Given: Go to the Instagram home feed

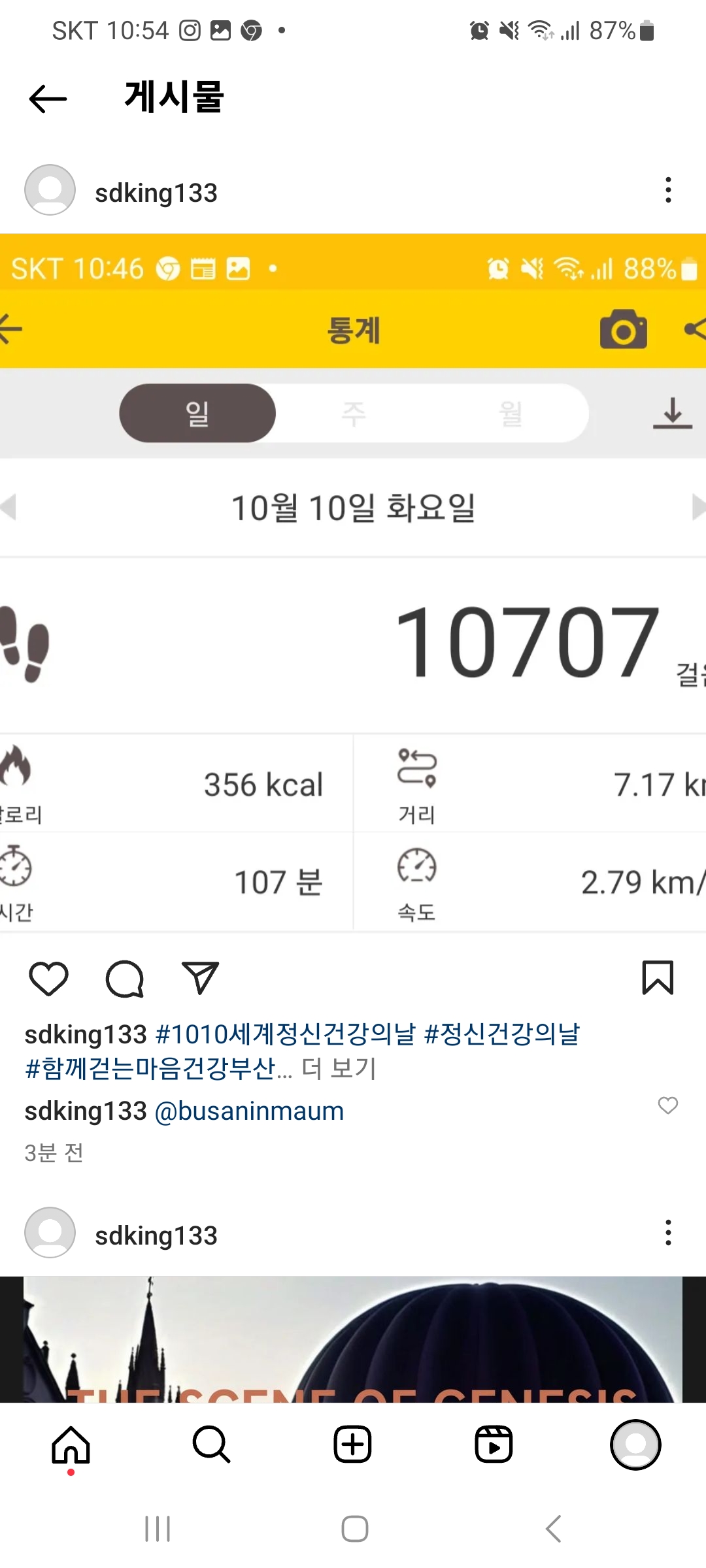Looking at the screenshot, I should coord(71,1445).
